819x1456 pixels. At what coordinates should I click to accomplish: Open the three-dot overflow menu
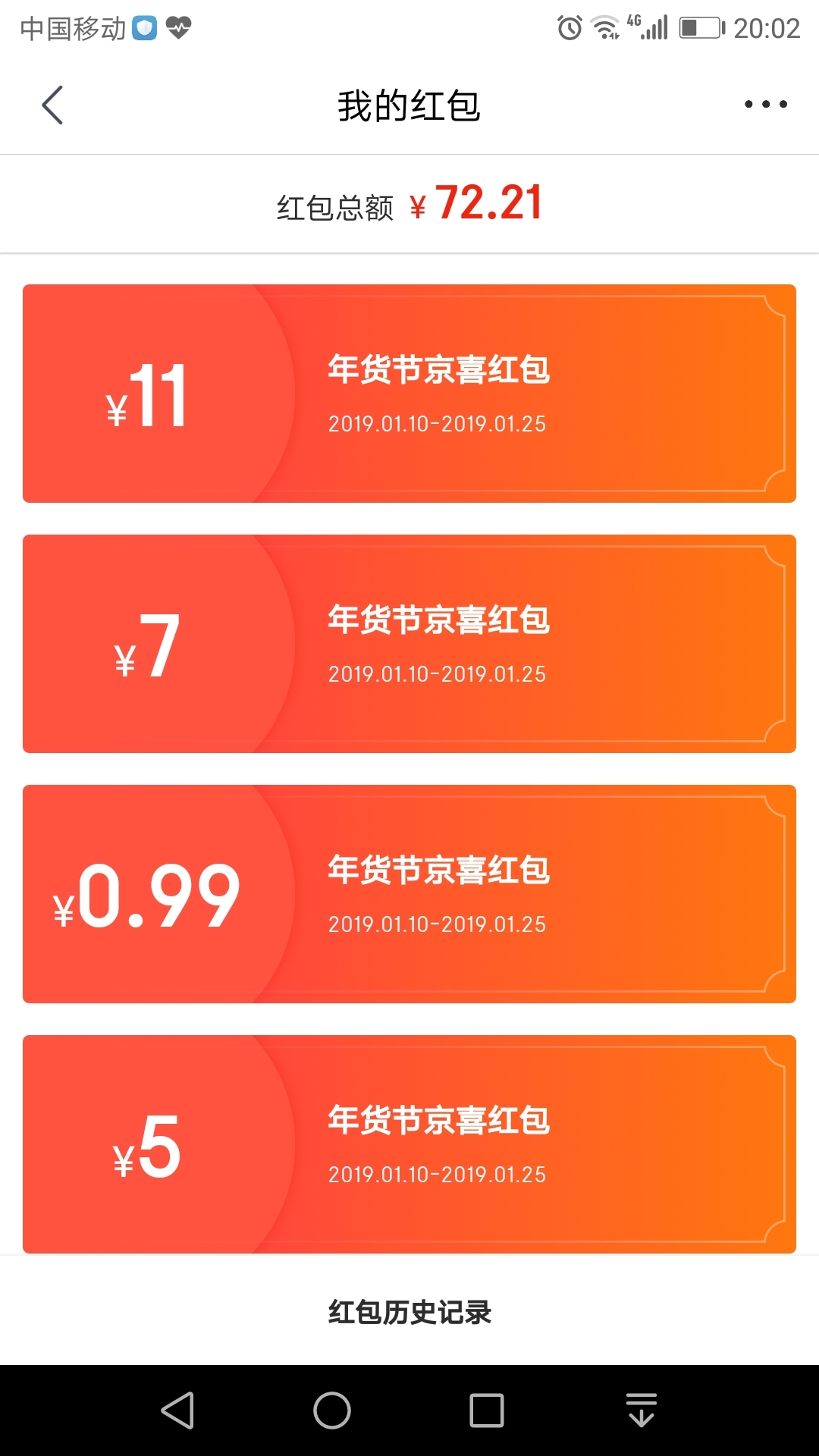(766, 104)
